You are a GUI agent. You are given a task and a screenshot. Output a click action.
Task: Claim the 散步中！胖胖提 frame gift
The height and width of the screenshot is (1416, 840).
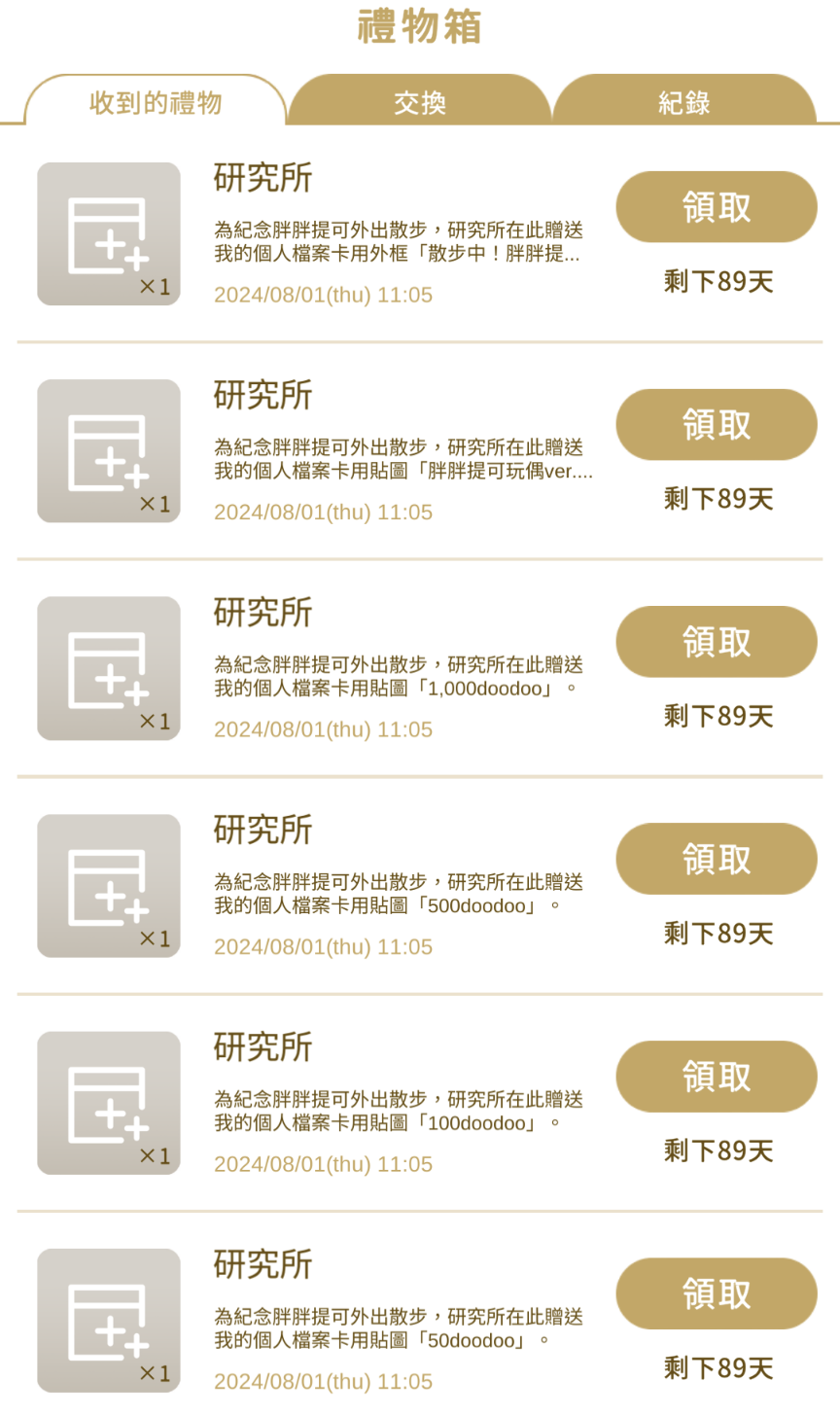click(x=717, y=207)
